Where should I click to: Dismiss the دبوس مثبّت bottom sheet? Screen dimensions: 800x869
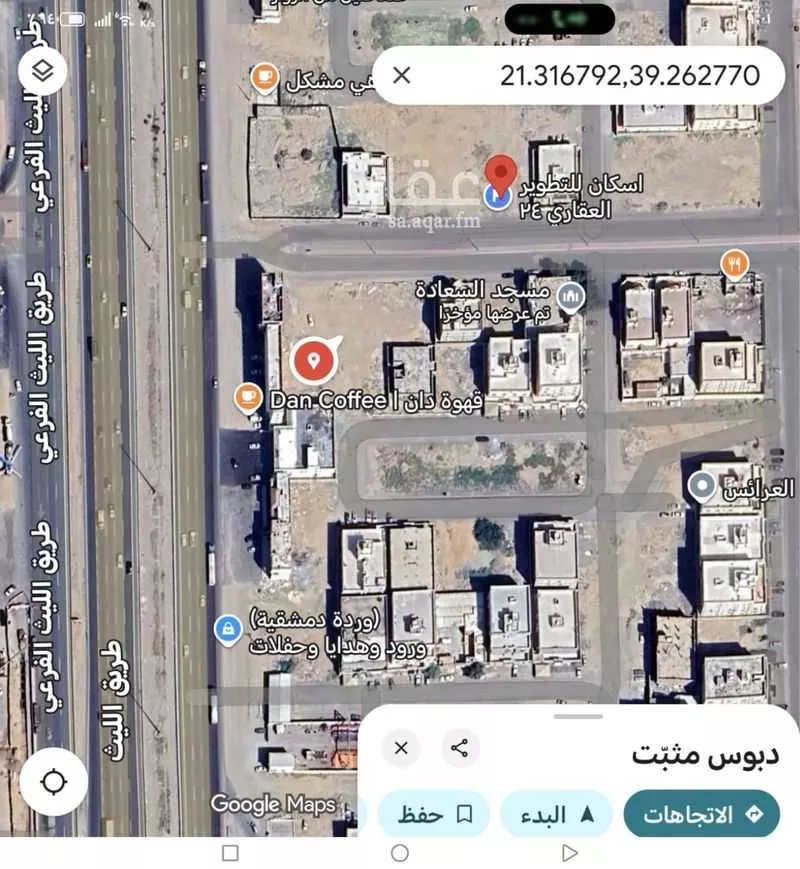point(401,747)
